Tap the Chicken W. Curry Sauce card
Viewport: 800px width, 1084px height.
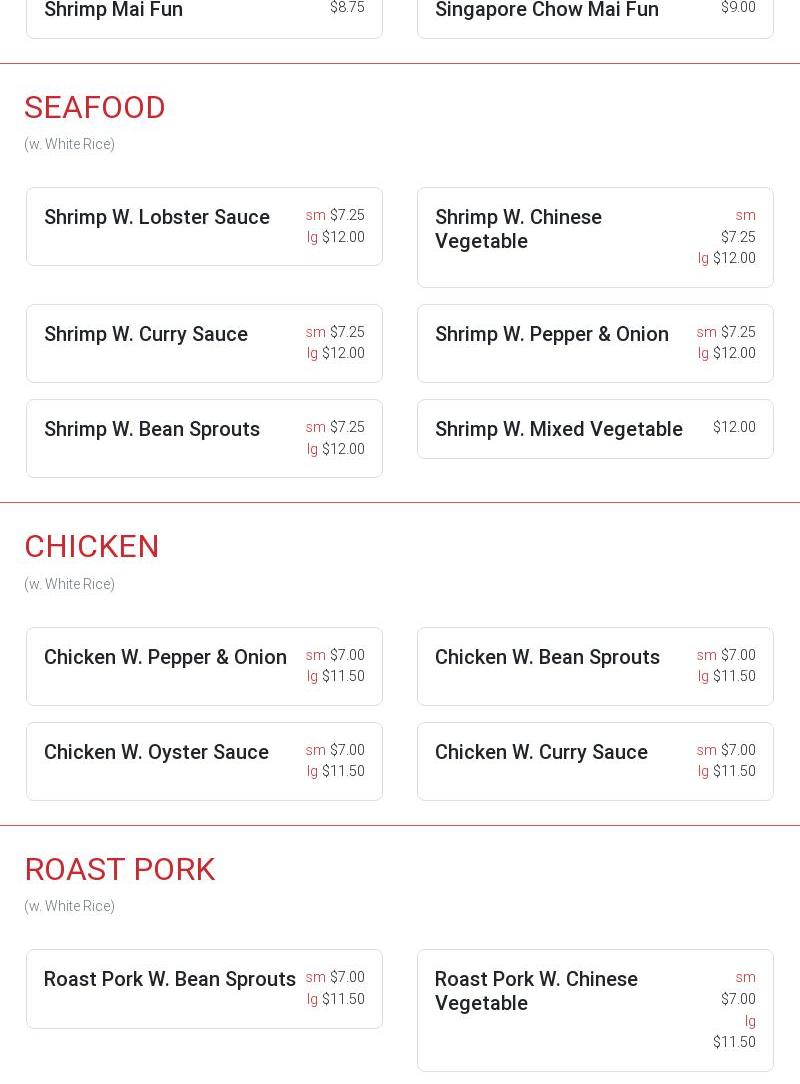[x=595, y=761]
